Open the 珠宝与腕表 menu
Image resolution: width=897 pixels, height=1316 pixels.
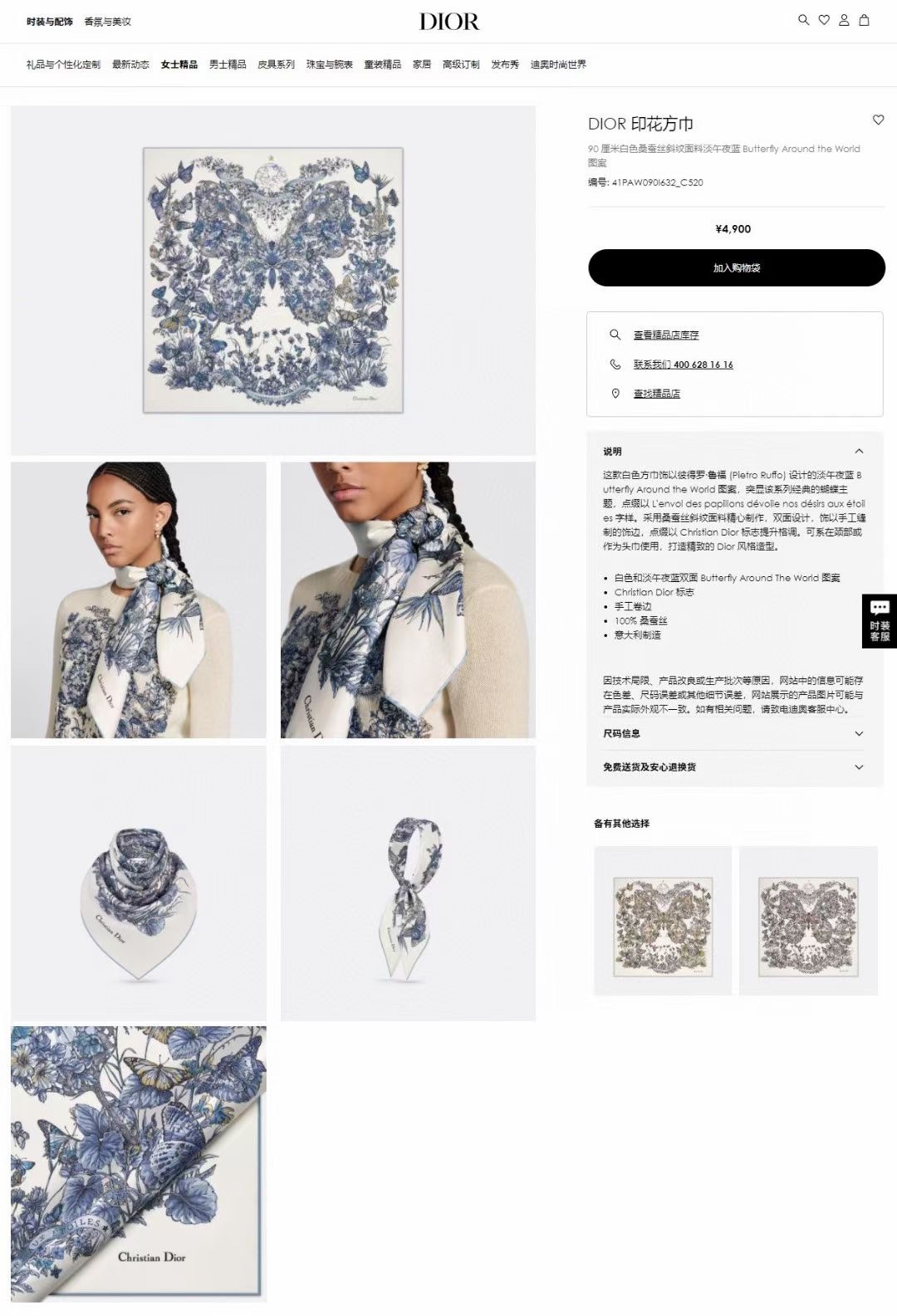point(329,65)
